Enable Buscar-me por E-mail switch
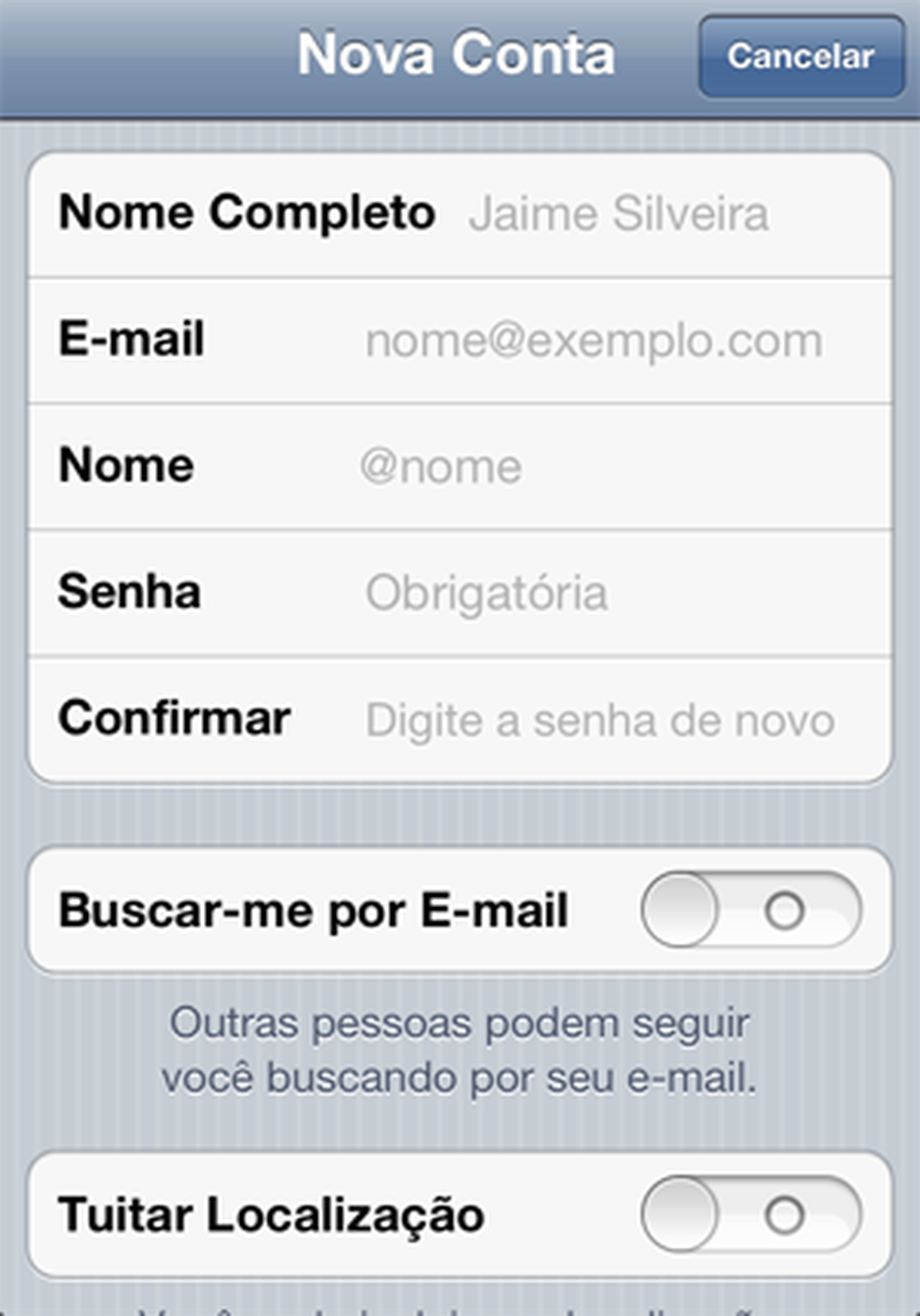Viewport: 920px width, 1316px height. click(x=751, y=910)
